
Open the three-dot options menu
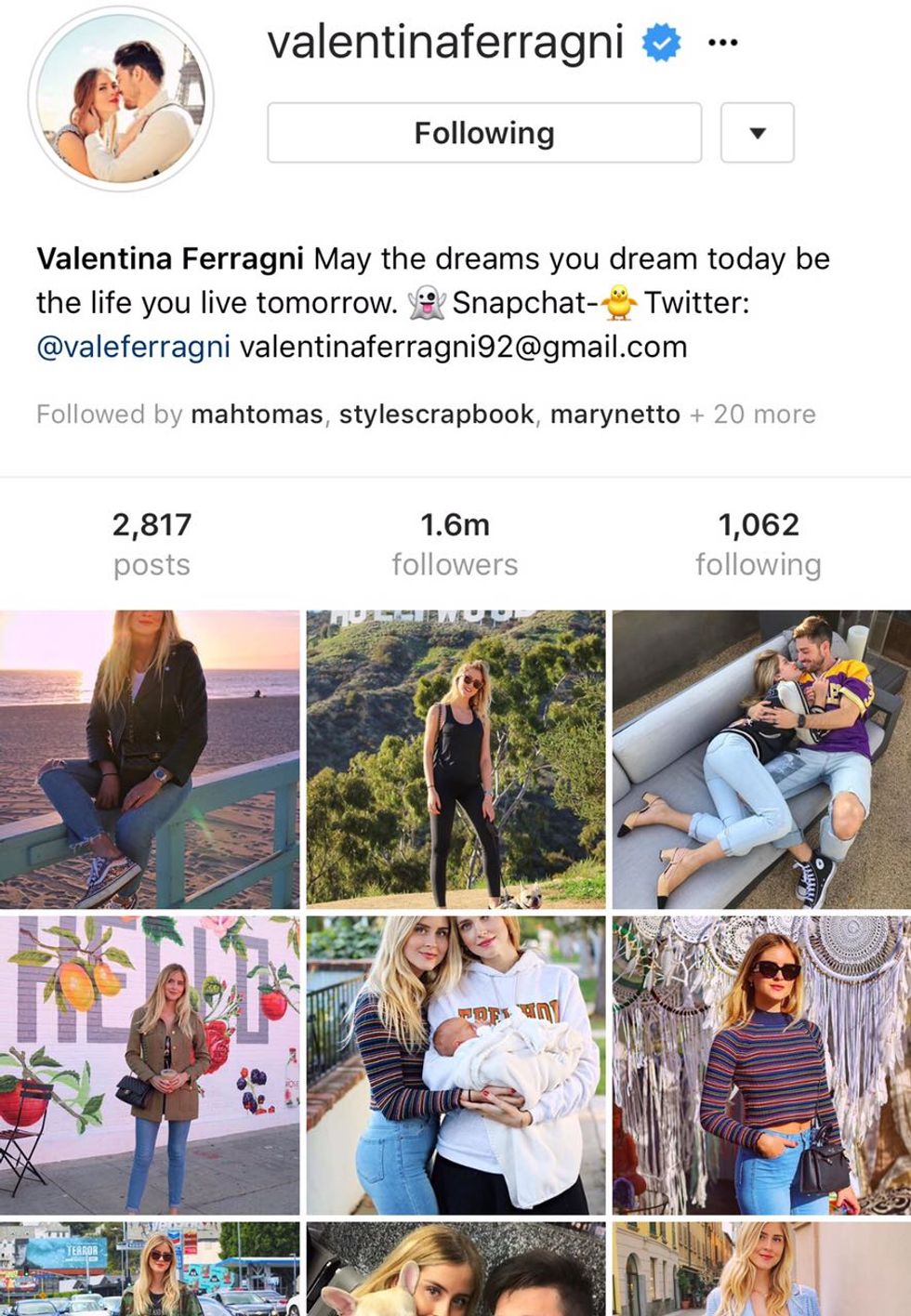pyautogui.click(x=722, y=43)
